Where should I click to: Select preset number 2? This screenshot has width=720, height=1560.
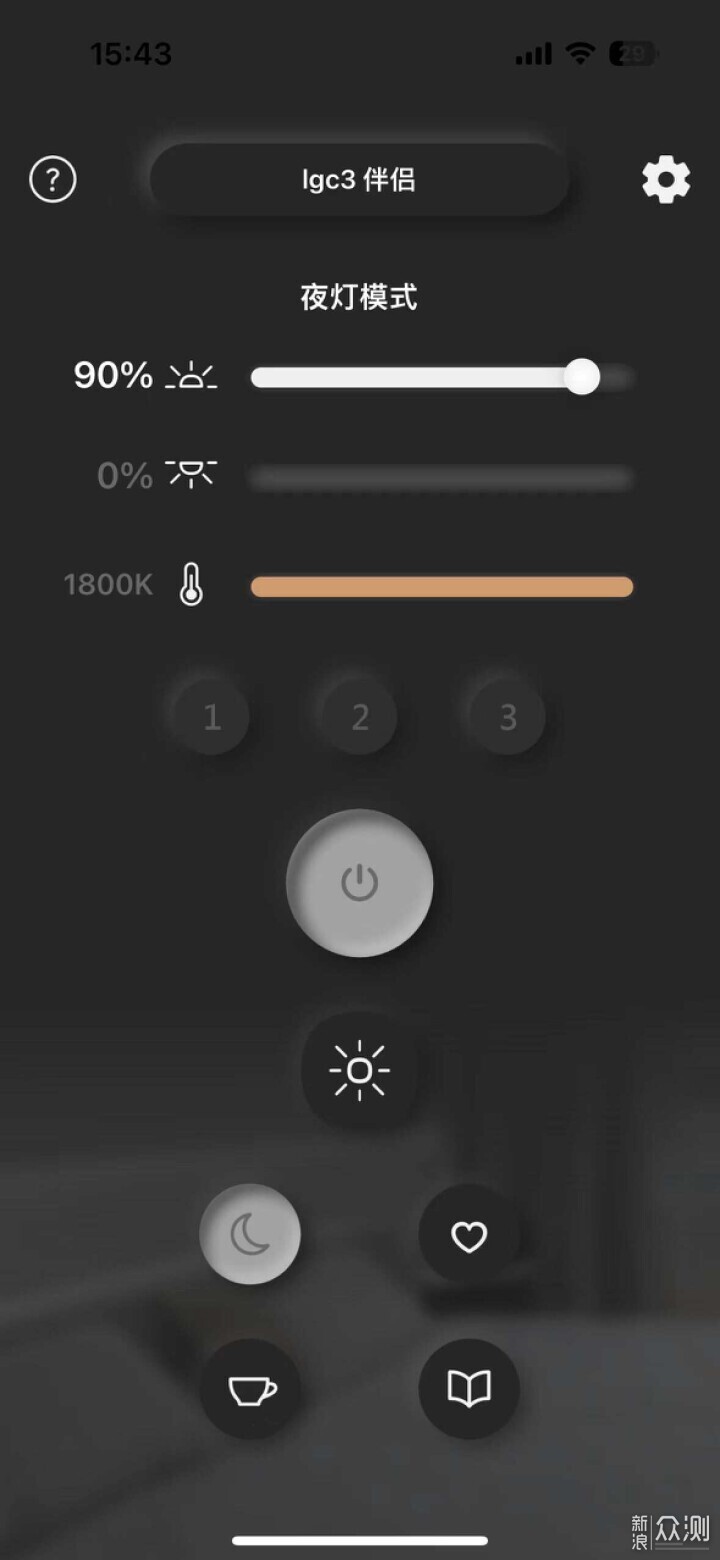(360, 716)
